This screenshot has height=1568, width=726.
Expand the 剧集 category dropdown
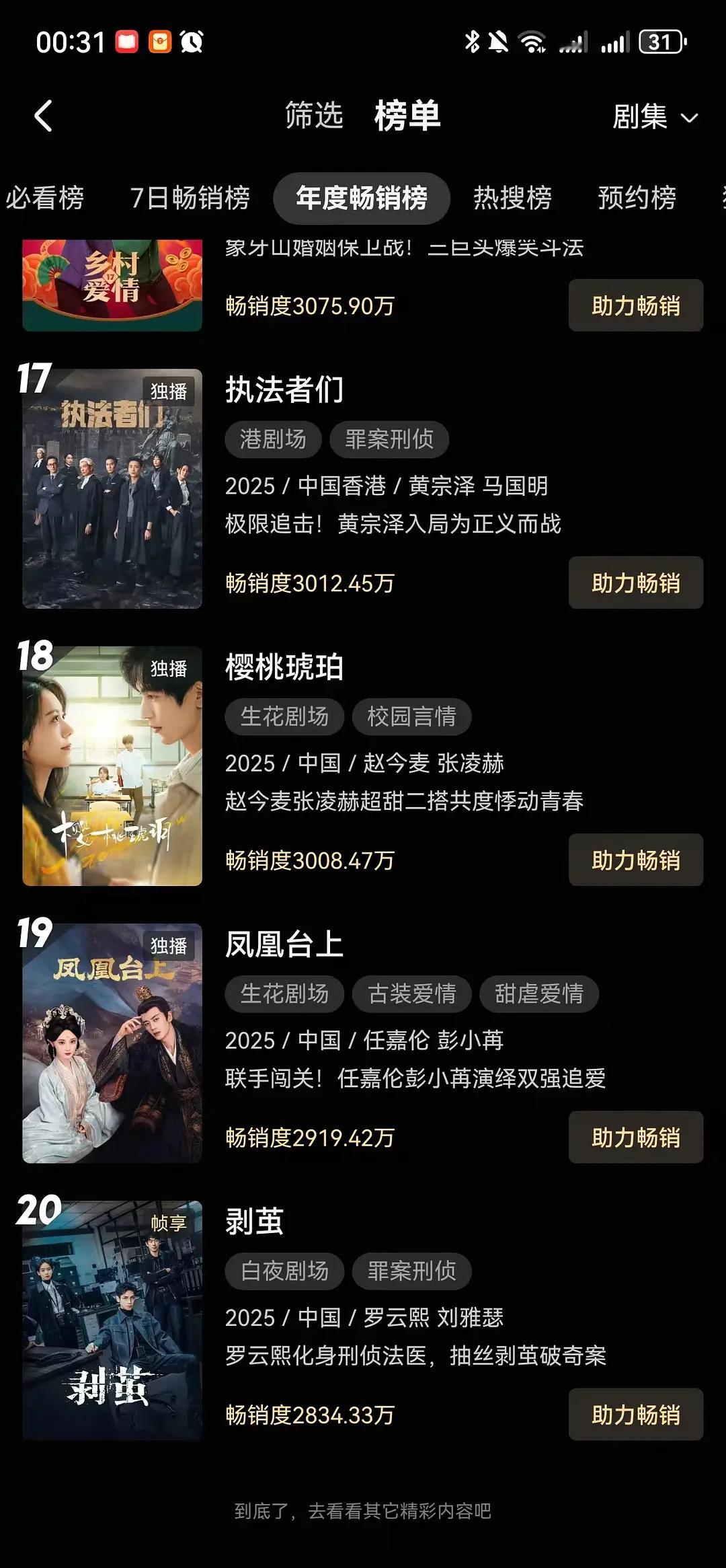654,117
